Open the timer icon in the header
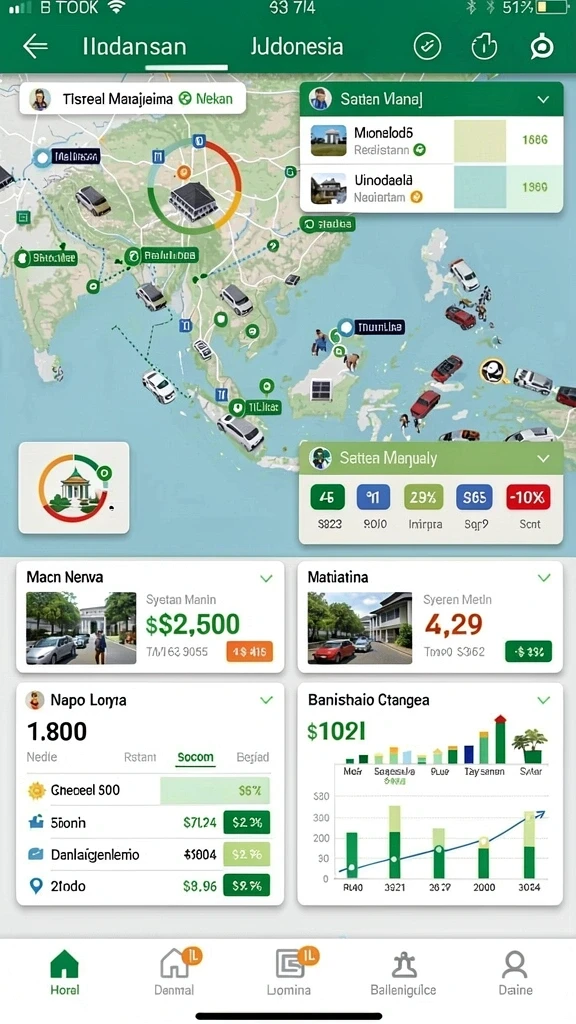 [484, 47]
